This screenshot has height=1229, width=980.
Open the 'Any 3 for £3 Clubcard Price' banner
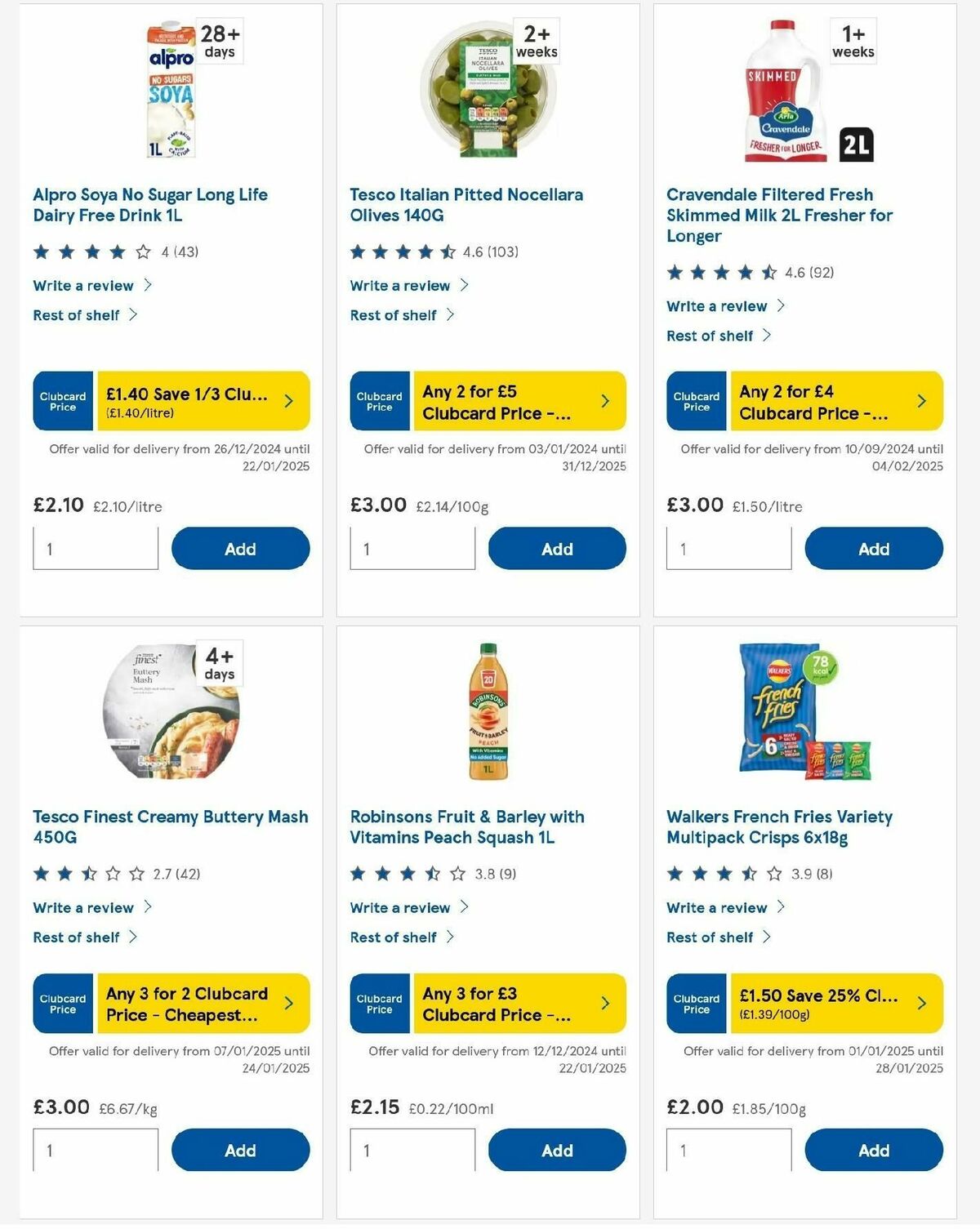(488, 1003)
